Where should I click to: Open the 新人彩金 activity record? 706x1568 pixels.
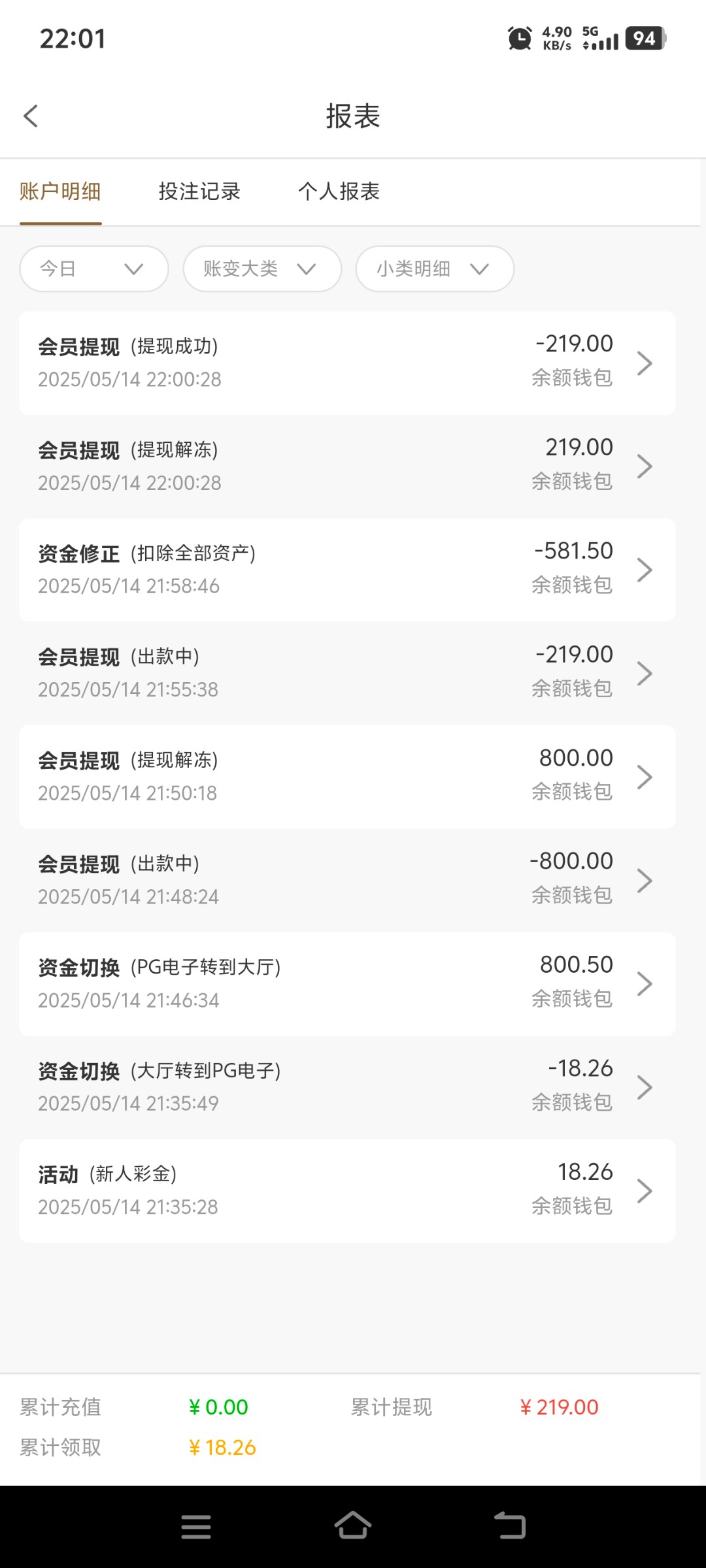pyautogui.click(x=347, y=1191)
